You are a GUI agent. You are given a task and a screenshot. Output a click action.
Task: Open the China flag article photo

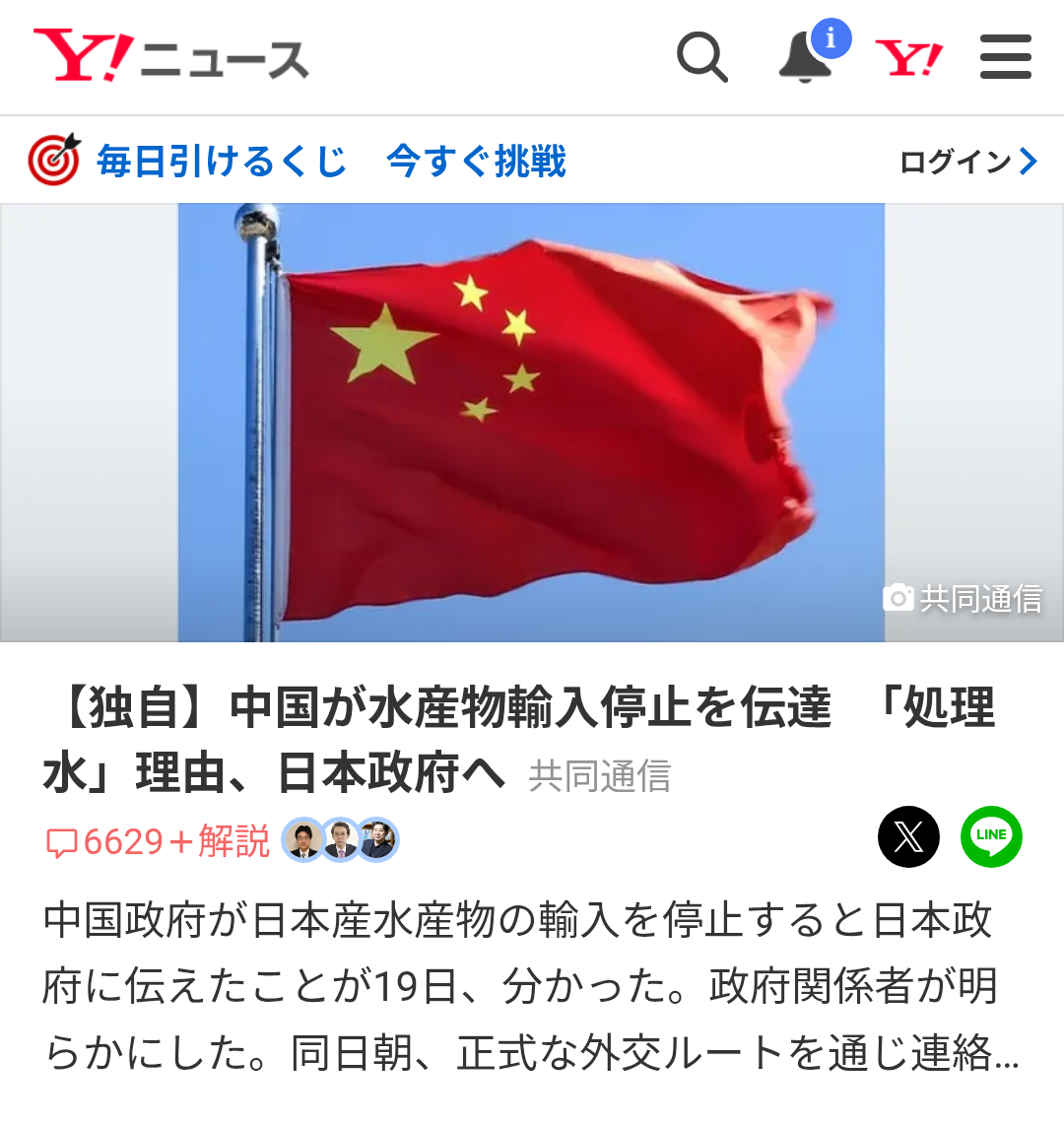[531, 423]
